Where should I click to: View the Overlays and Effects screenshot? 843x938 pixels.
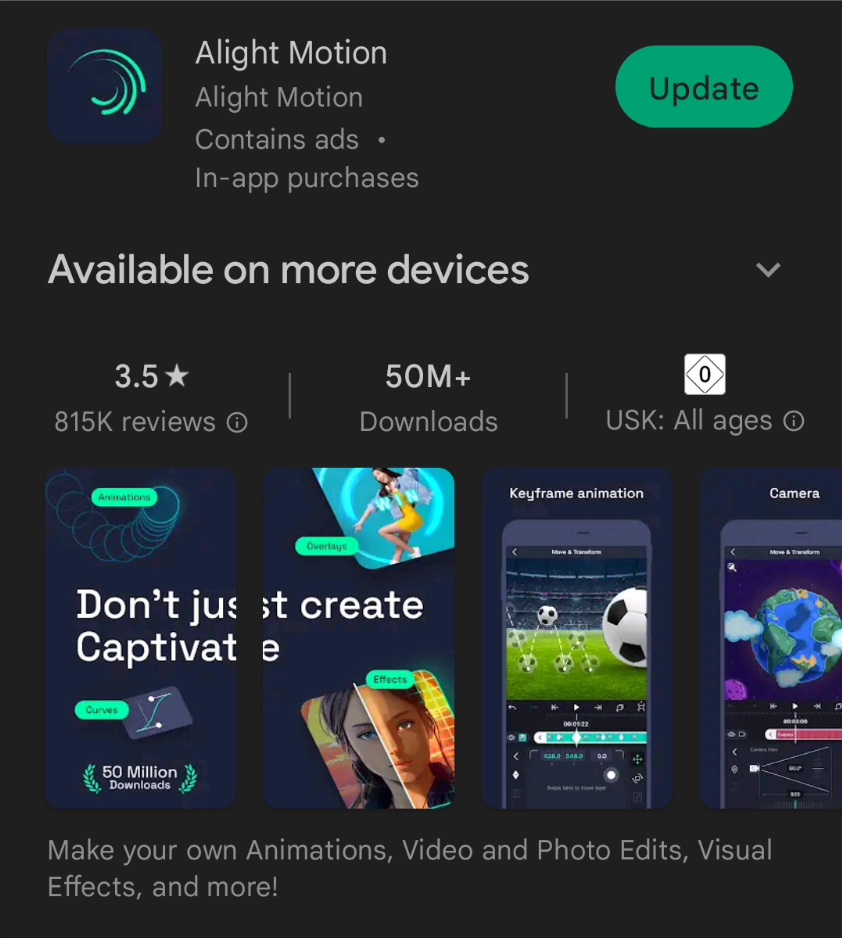pos(358,638)
